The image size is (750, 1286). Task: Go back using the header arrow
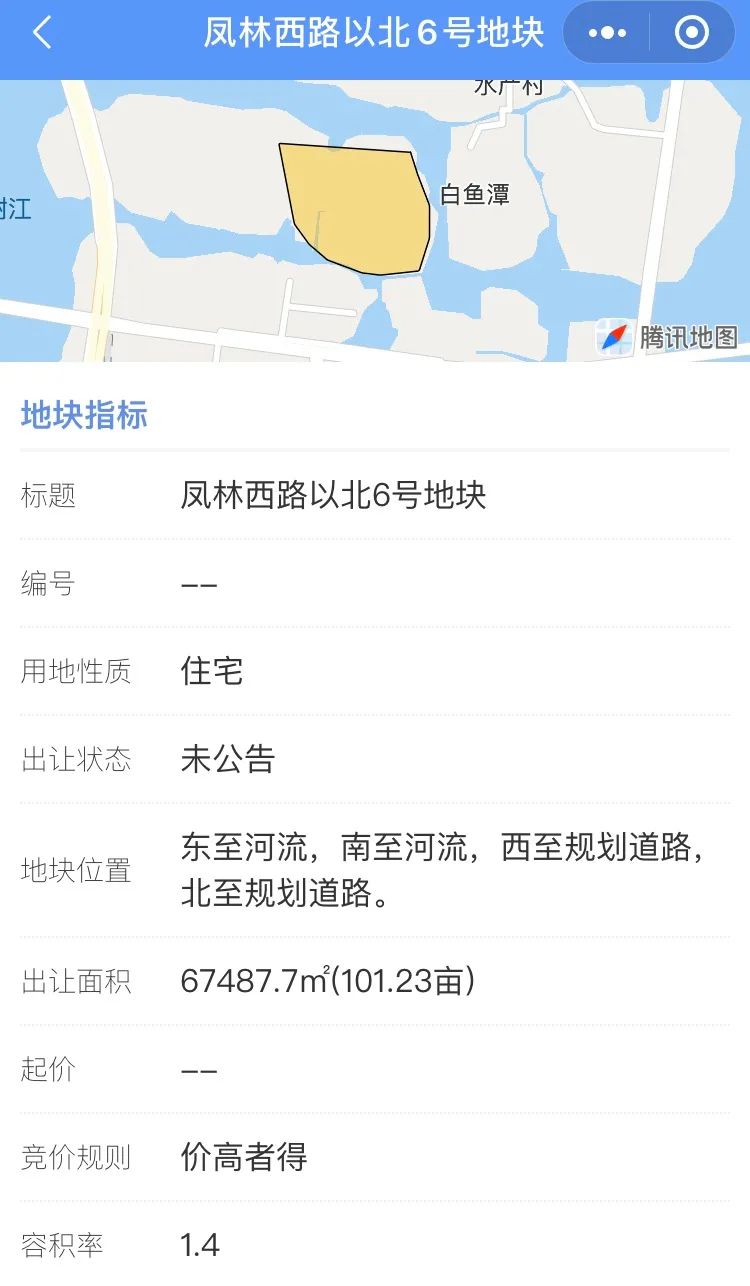click(41, 33)
